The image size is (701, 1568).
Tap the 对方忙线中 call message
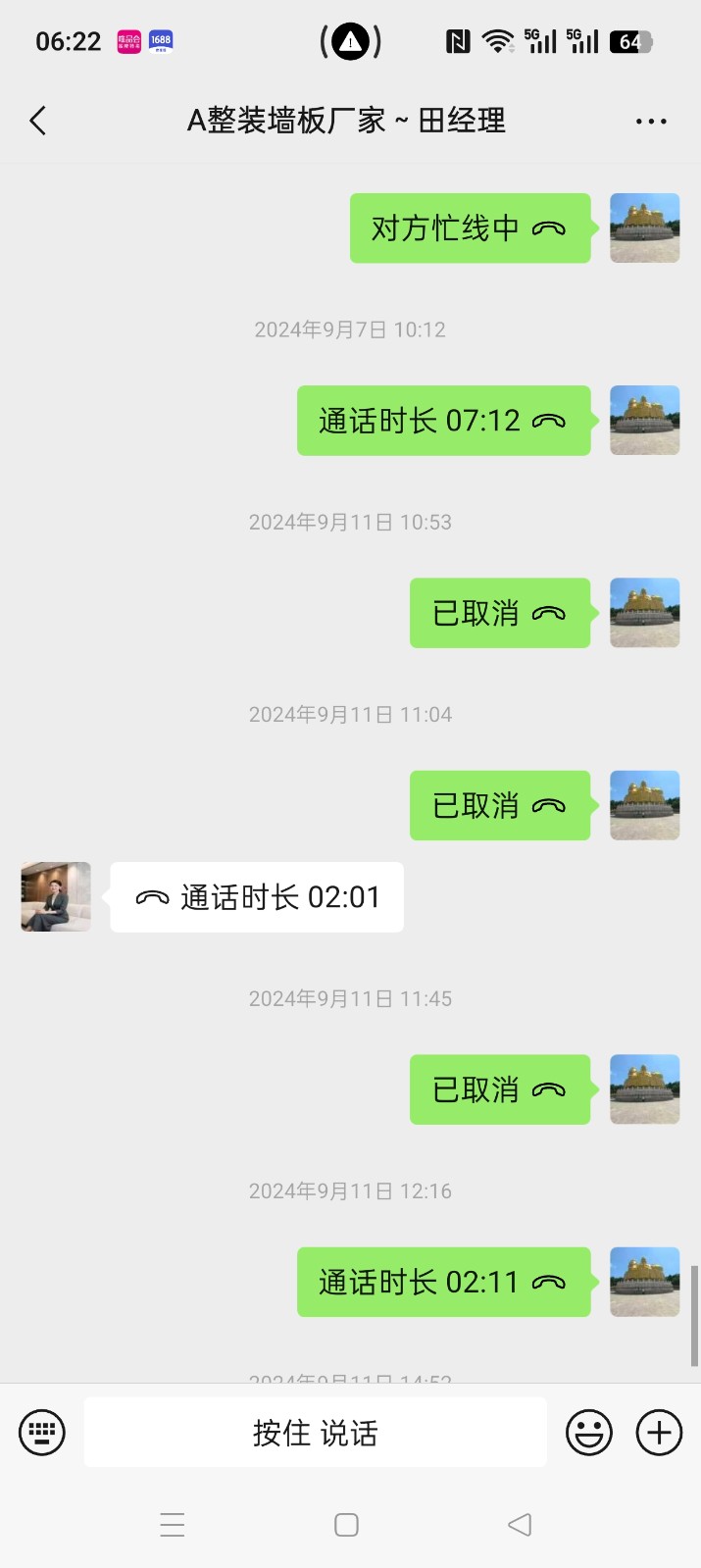point(470,228)
